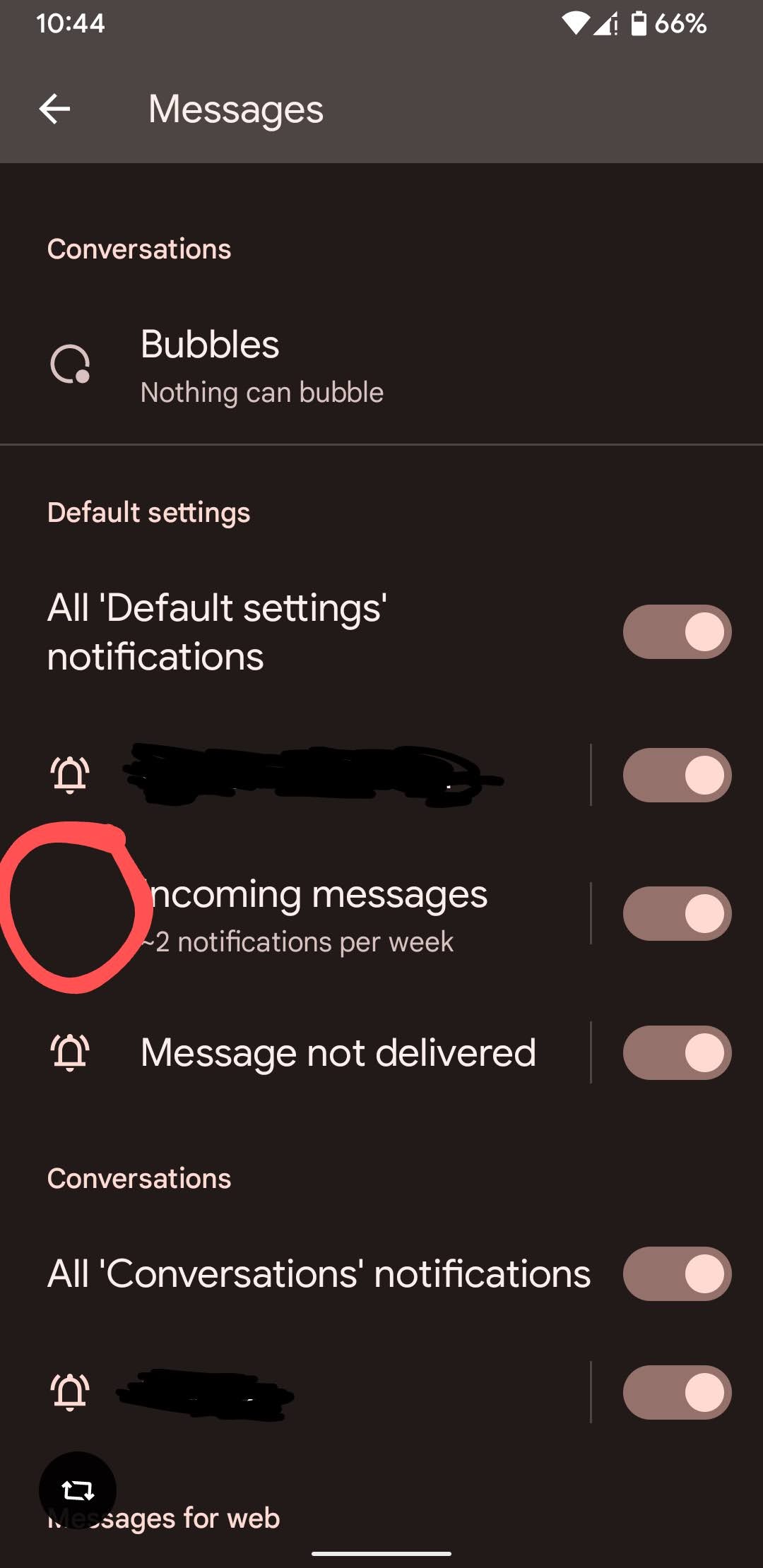Toggle All 'Default settings' notifications switch
Screen dimensions: 763x1568
pos(677,631)
